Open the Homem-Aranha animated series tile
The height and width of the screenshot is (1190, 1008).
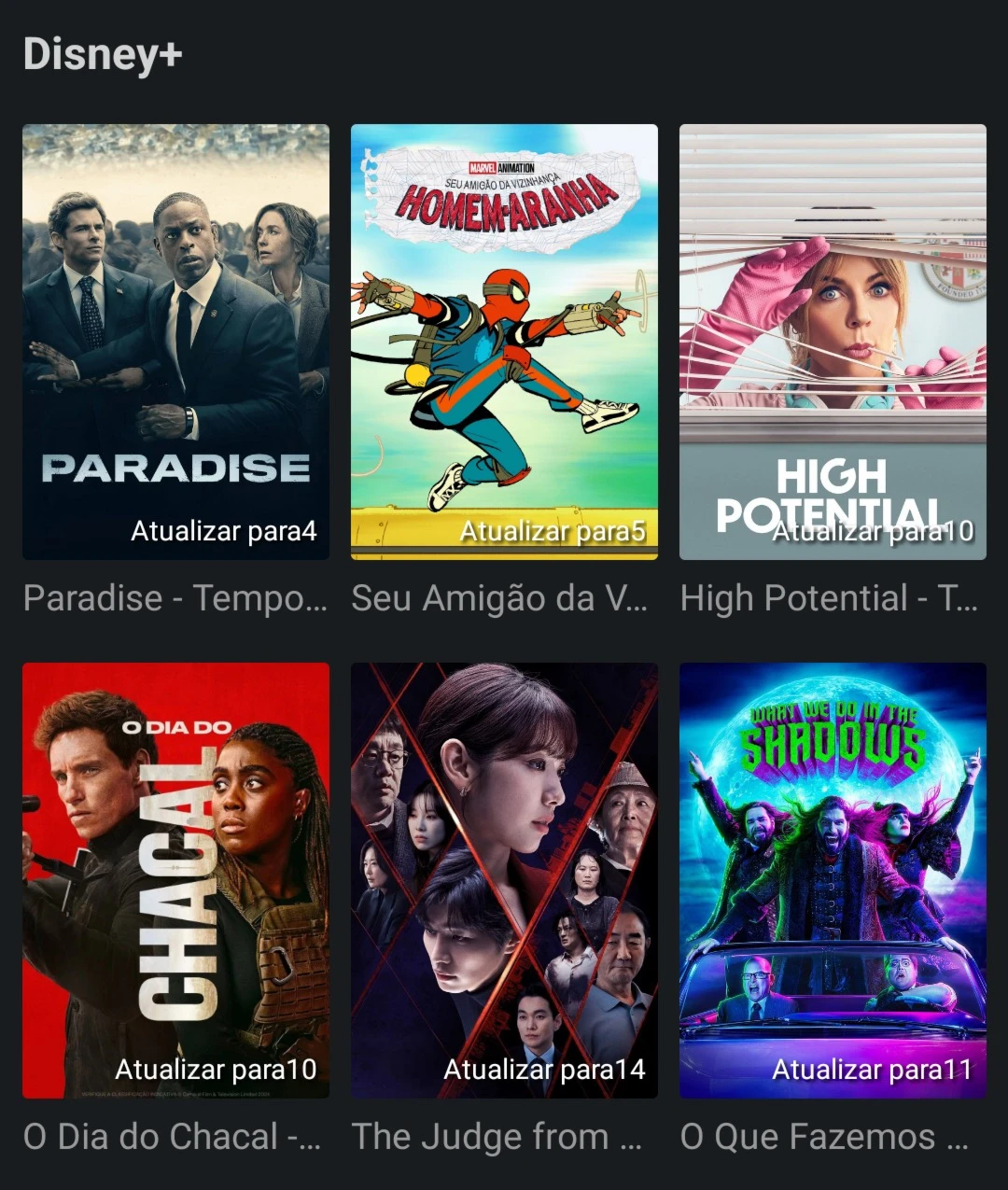[x=504, y=342]
